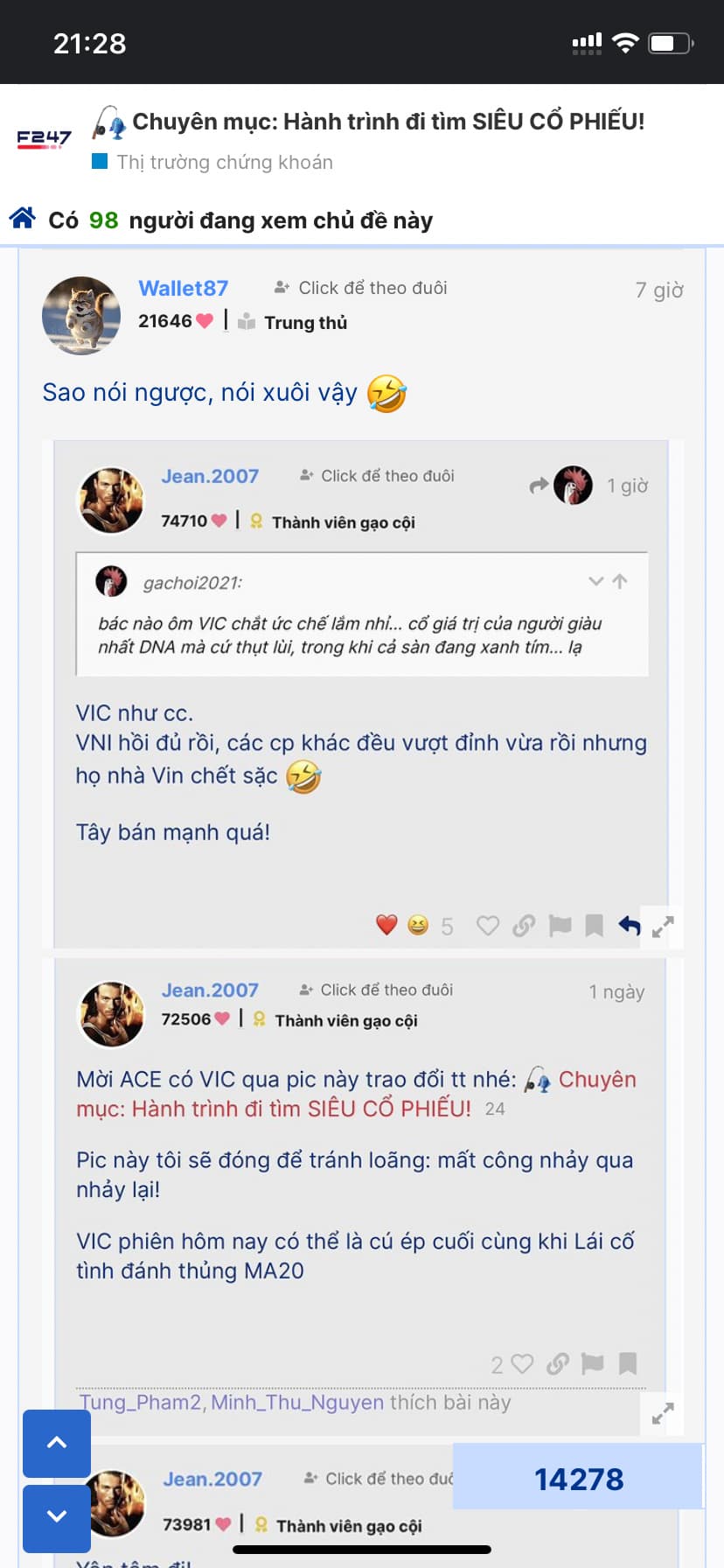This screenshot has height=1568, width=724.
Task: Flag the "Tây bán mạnh quá!" post
Action: pos(560,926)
